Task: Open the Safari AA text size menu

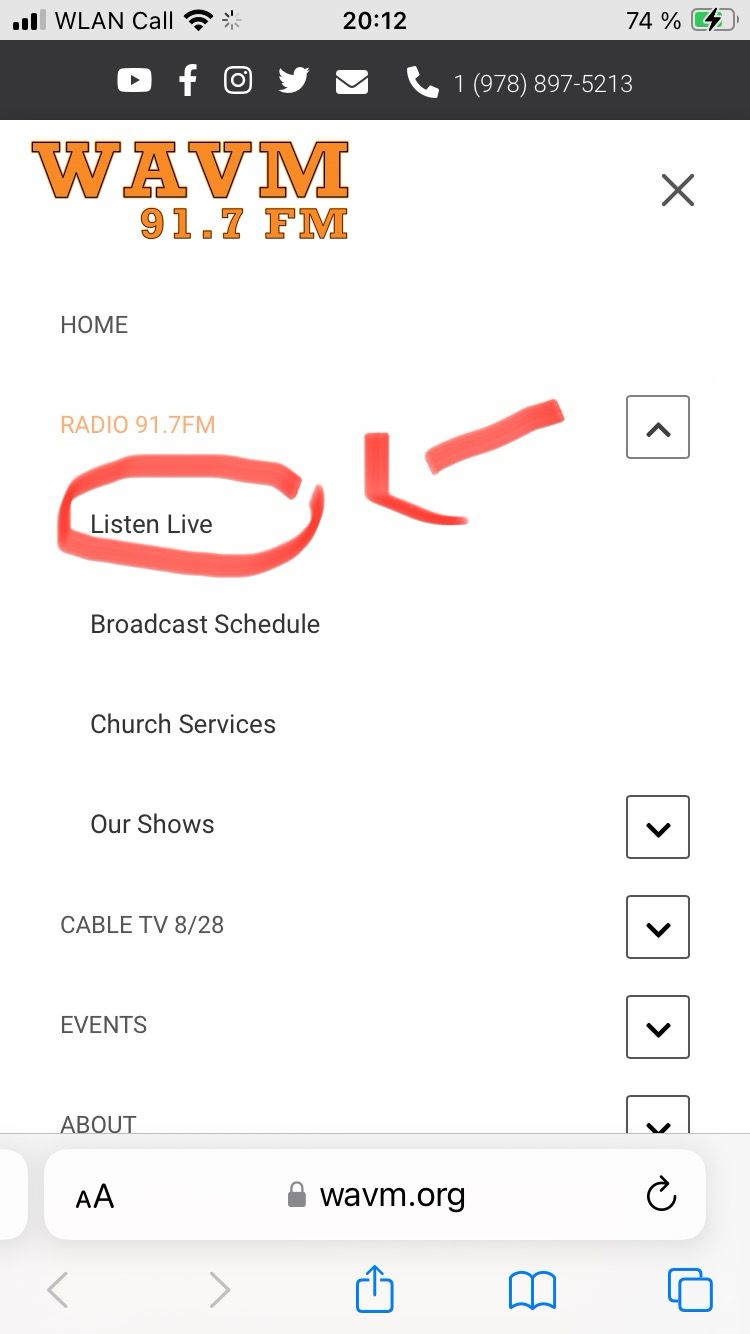Action: 95,1195
